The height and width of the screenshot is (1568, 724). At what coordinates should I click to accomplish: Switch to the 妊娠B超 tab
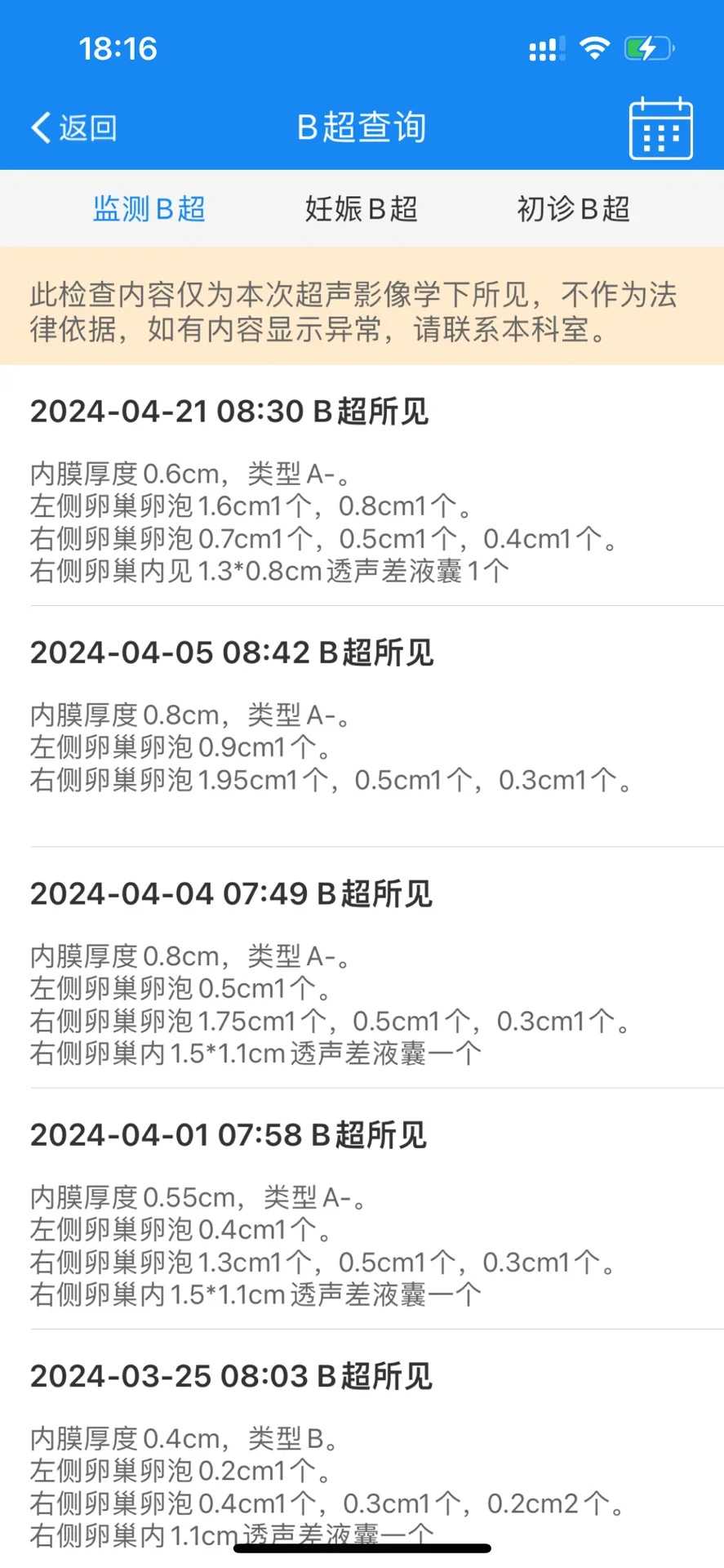pos(361,209)
